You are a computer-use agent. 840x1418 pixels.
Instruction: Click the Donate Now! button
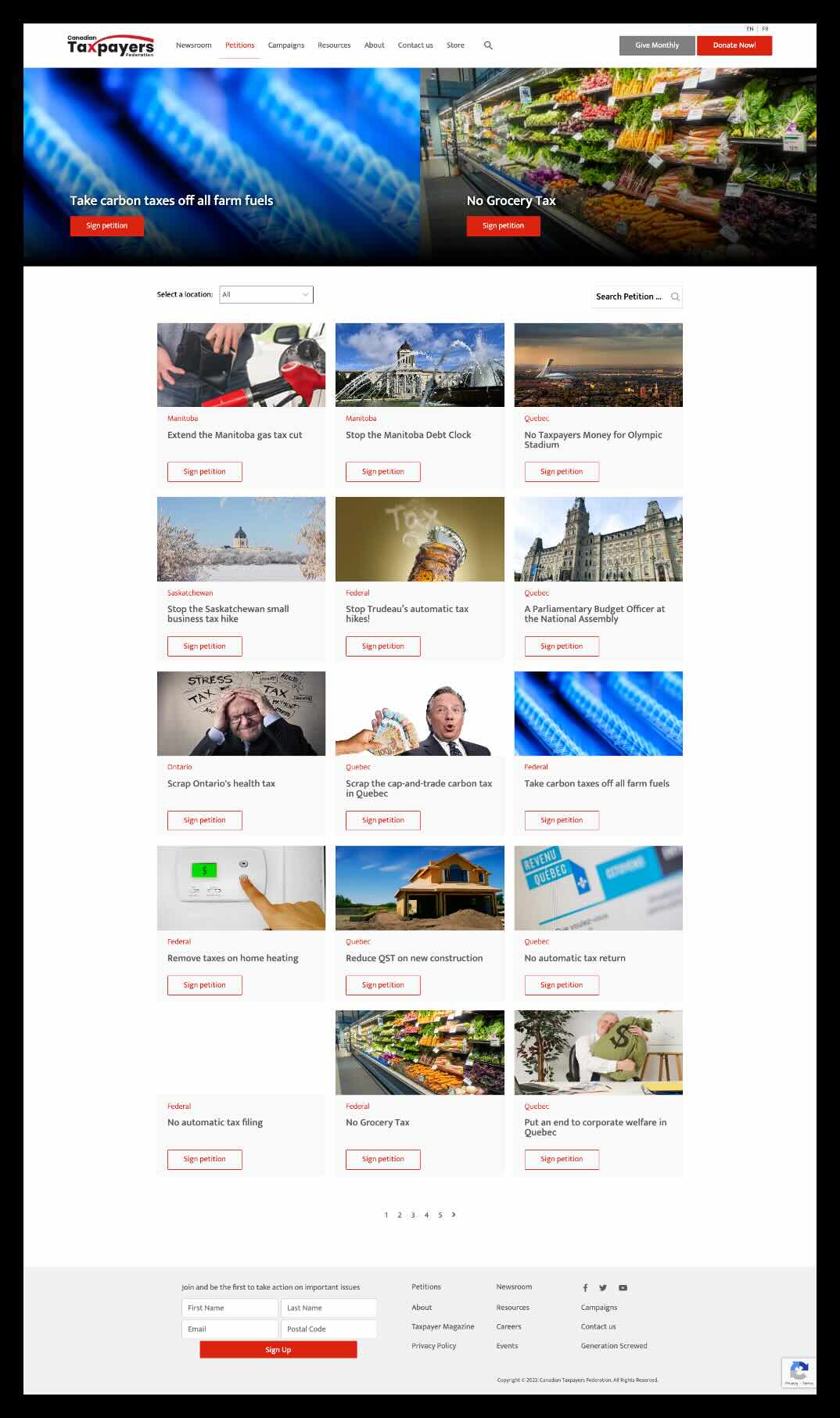[734, 45]
